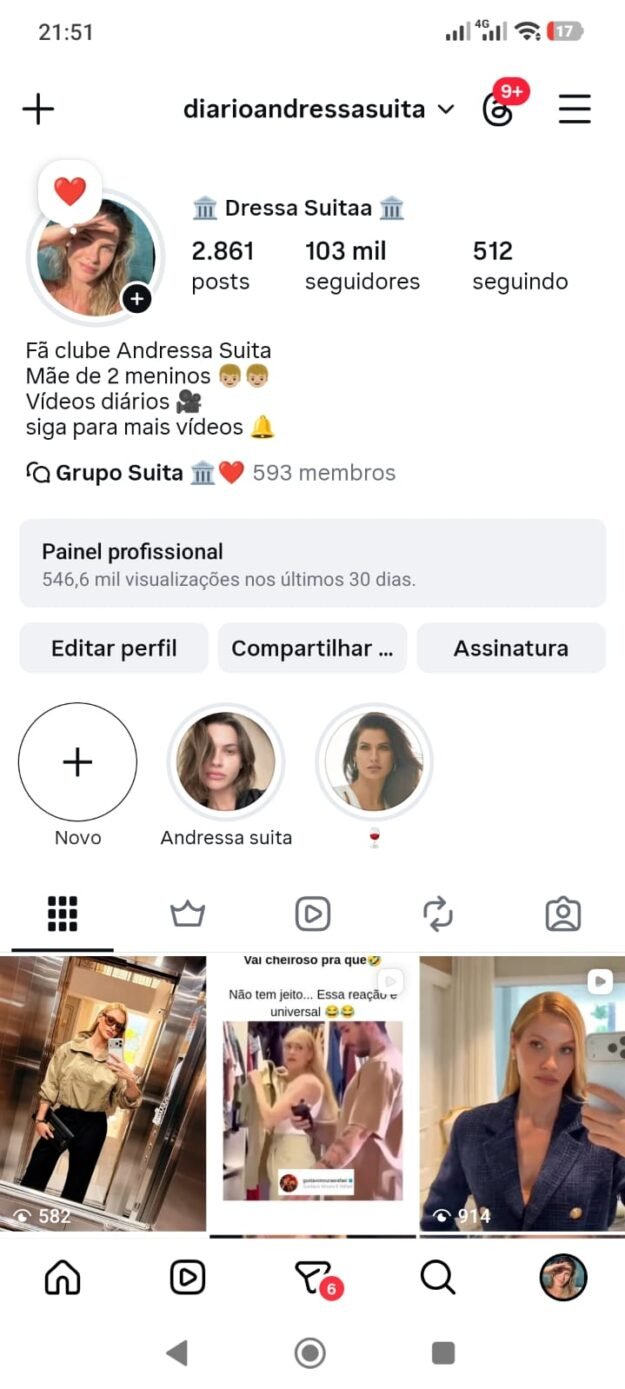Add a new highlight with Novo
Viewport: 625px width, 1389px height.
(77, 762)
